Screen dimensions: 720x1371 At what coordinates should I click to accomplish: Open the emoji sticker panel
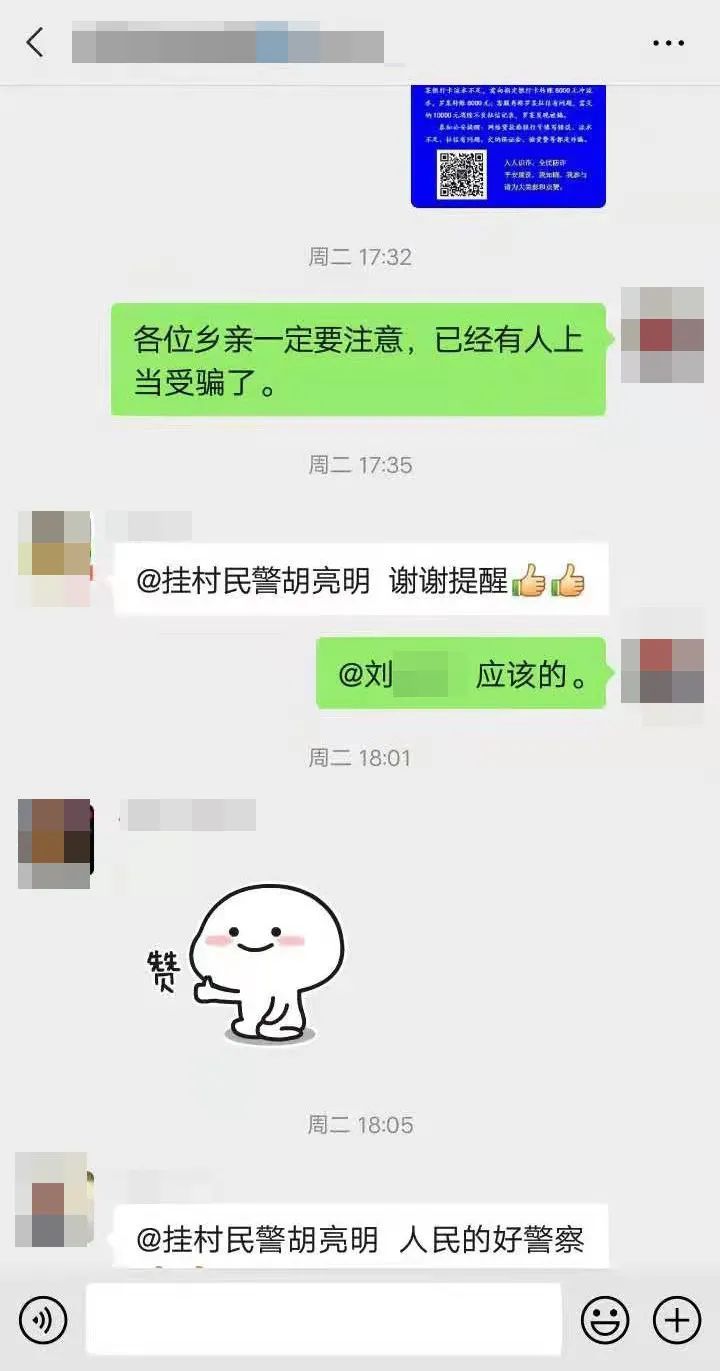[605, 1320]
